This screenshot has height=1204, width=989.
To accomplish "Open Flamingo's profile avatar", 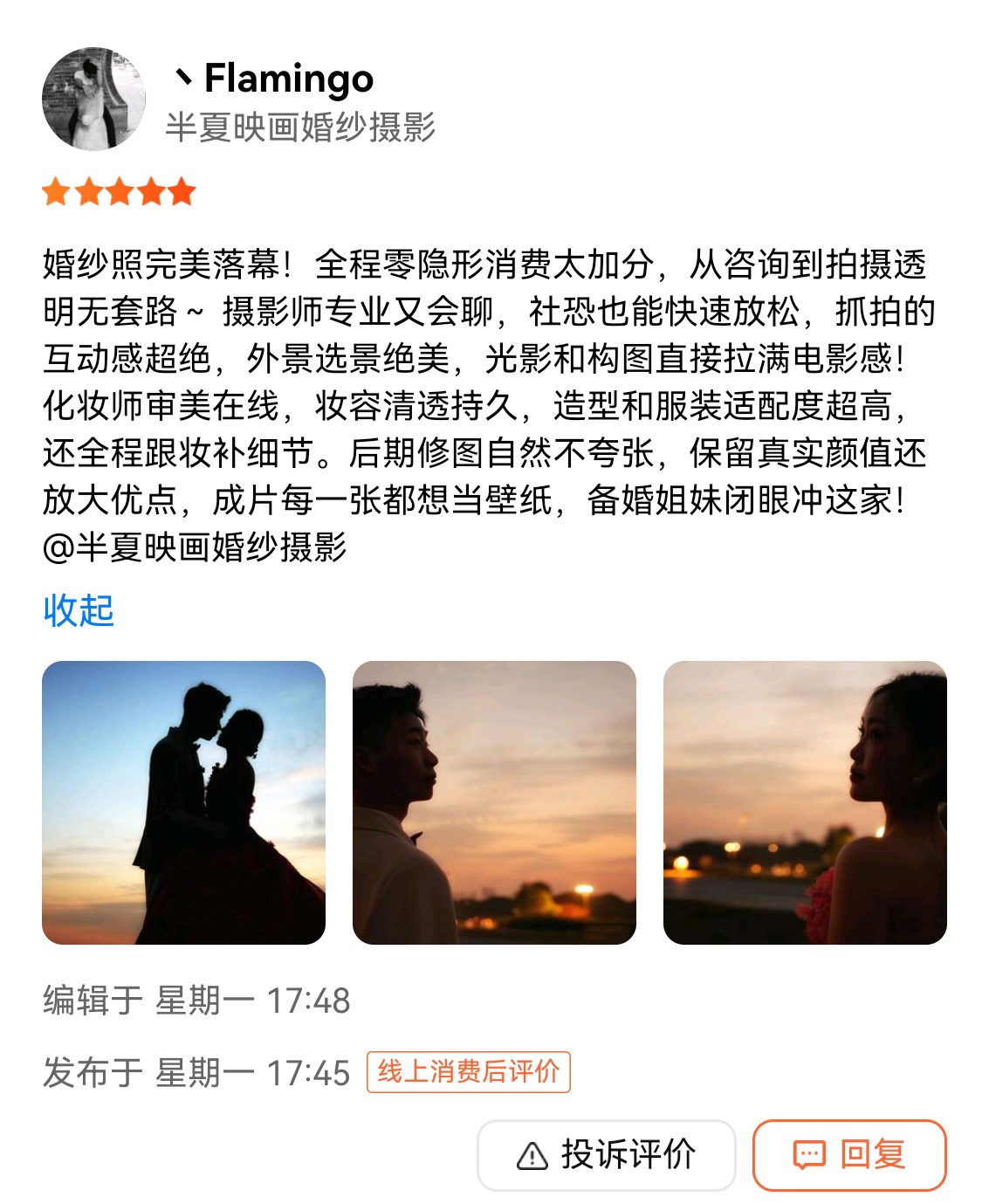I will pos(93,99).
